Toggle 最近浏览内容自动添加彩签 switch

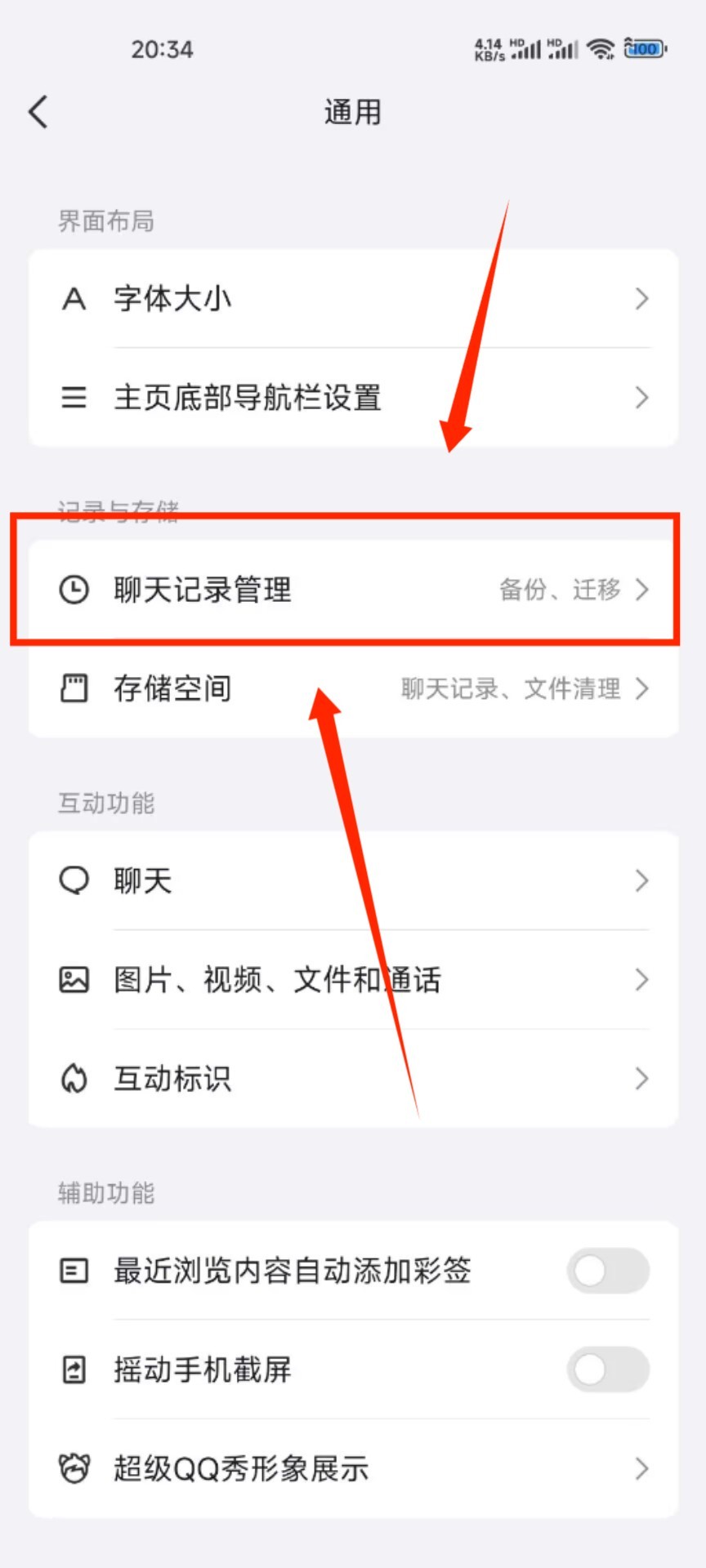pos(608,1271)
